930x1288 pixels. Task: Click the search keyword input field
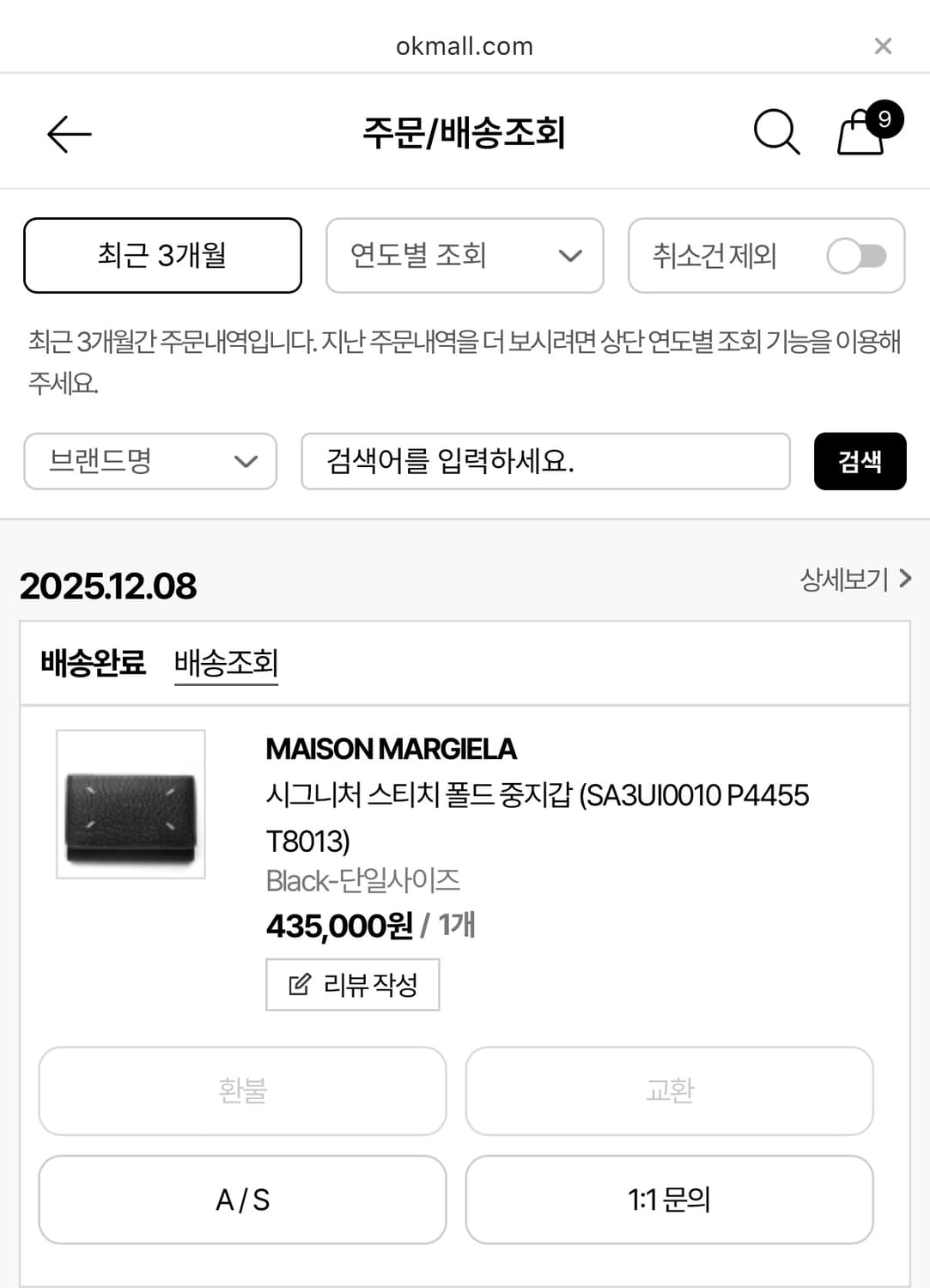[x=545, y=462]
